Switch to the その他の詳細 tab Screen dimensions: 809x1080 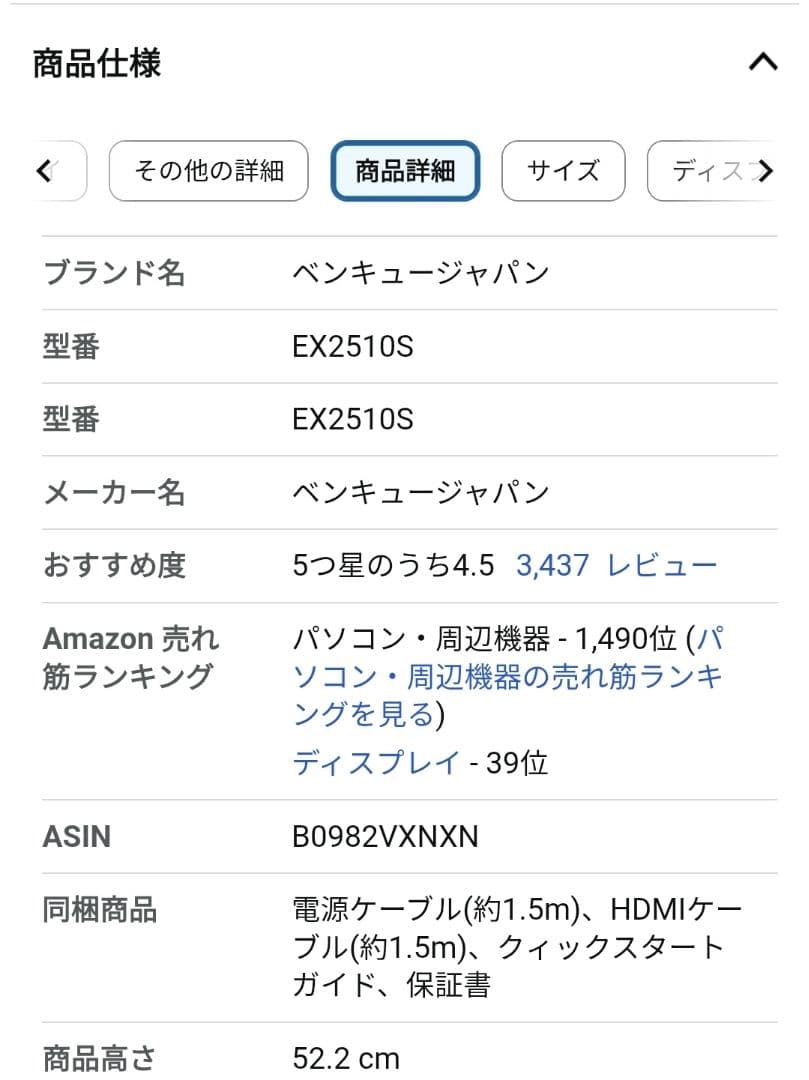pos(208,171)
